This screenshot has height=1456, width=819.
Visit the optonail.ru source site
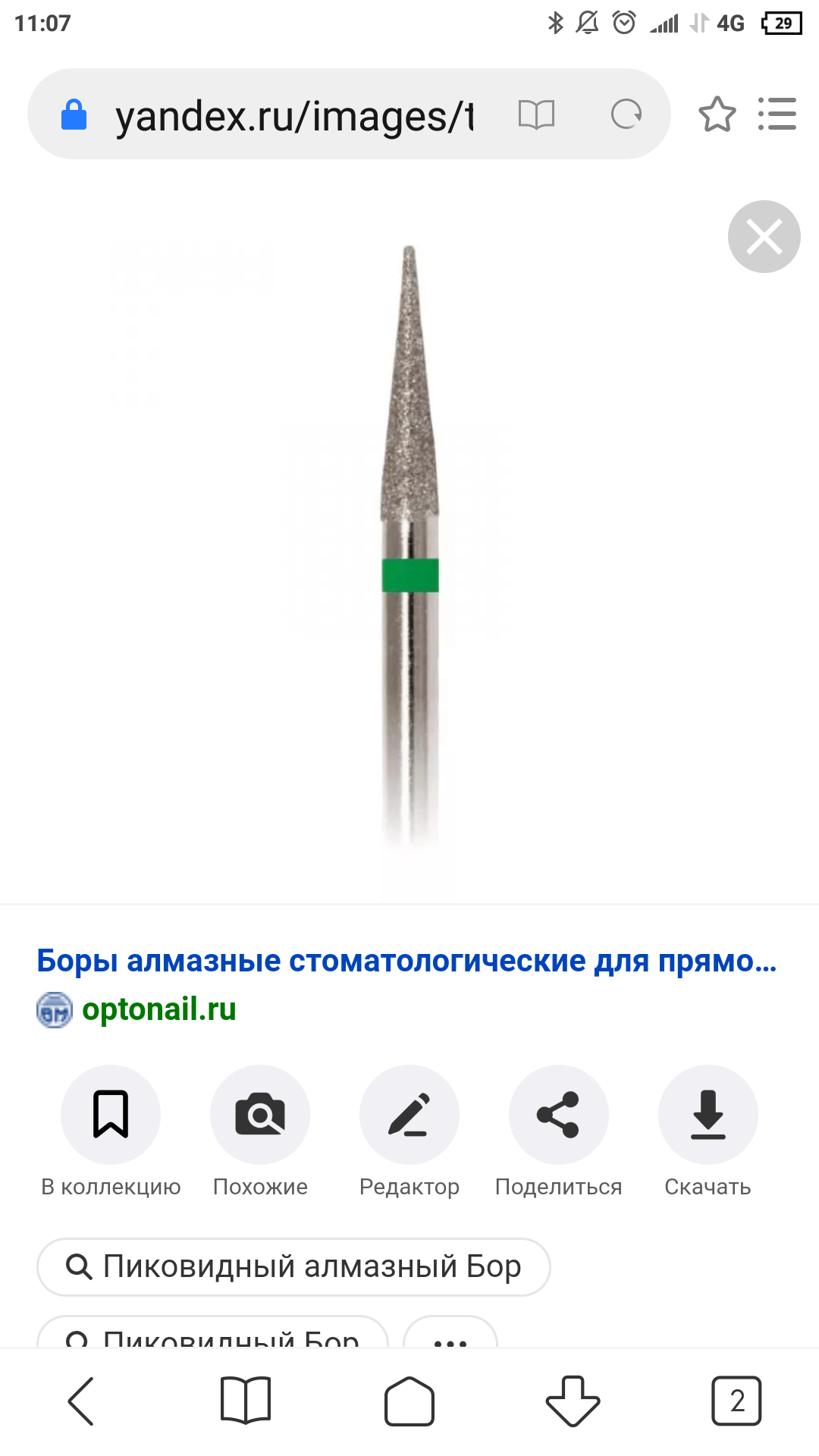click(x=158, y=1009)
